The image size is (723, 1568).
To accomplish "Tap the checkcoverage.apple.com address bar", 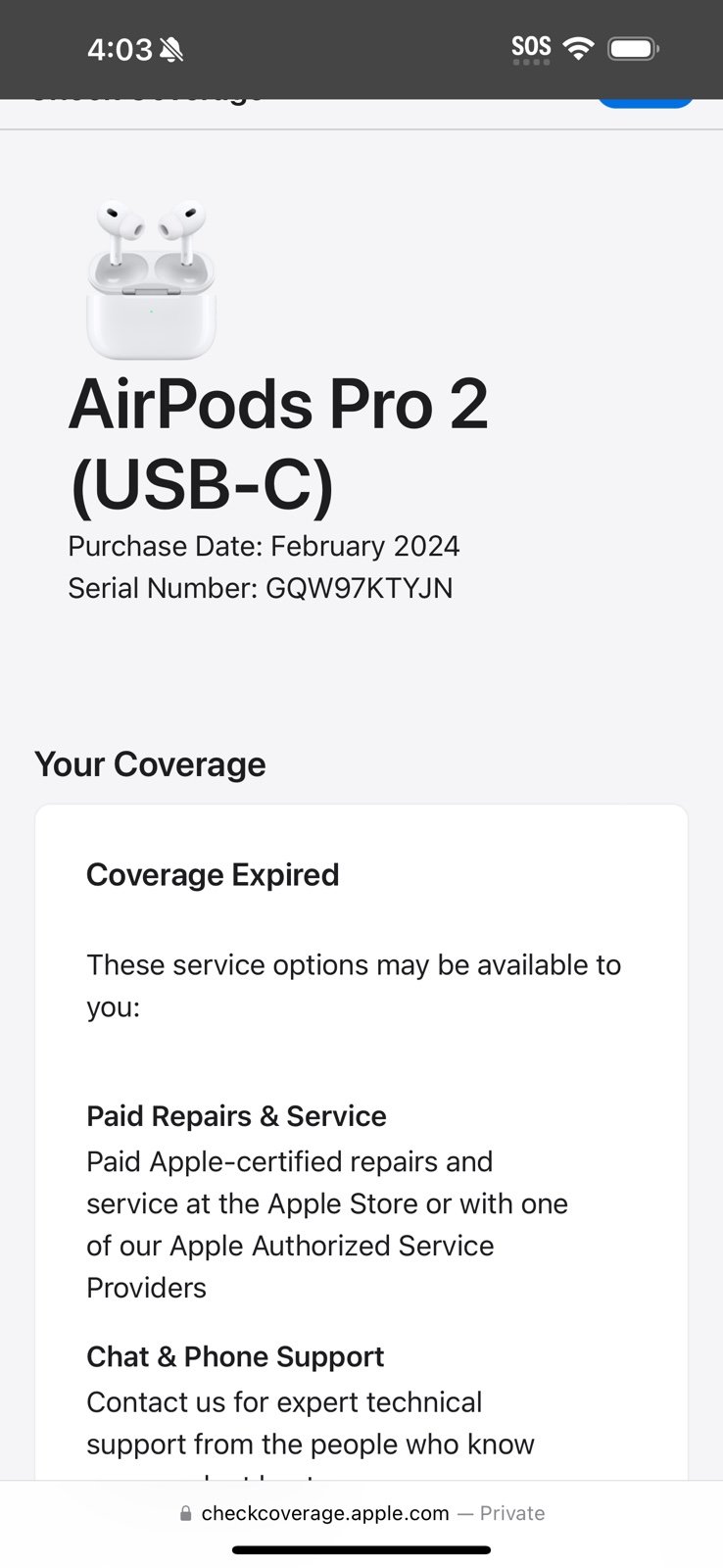I will pyautogui.click(x=361, y=1513).
